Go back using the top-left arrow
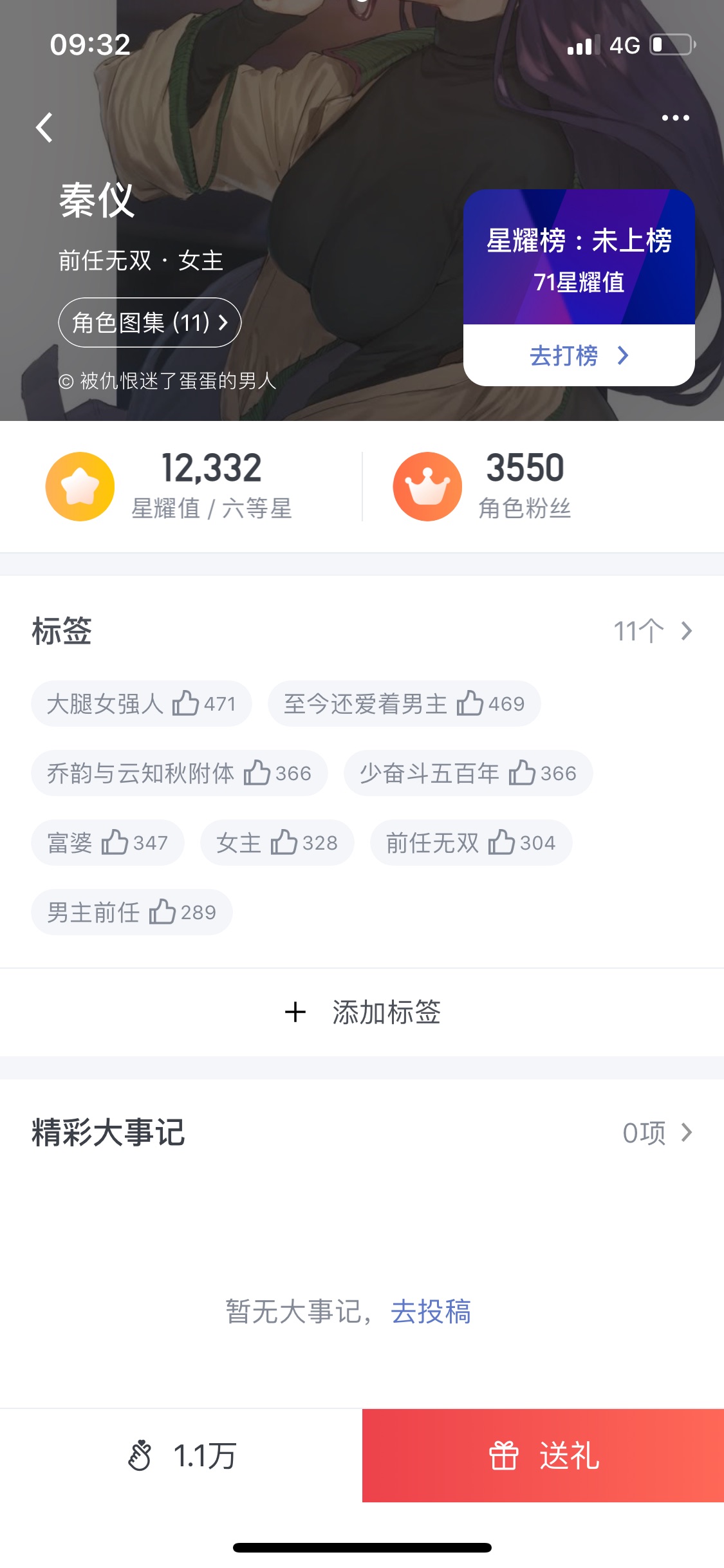The image size is (724, 1568). (44, 127)
